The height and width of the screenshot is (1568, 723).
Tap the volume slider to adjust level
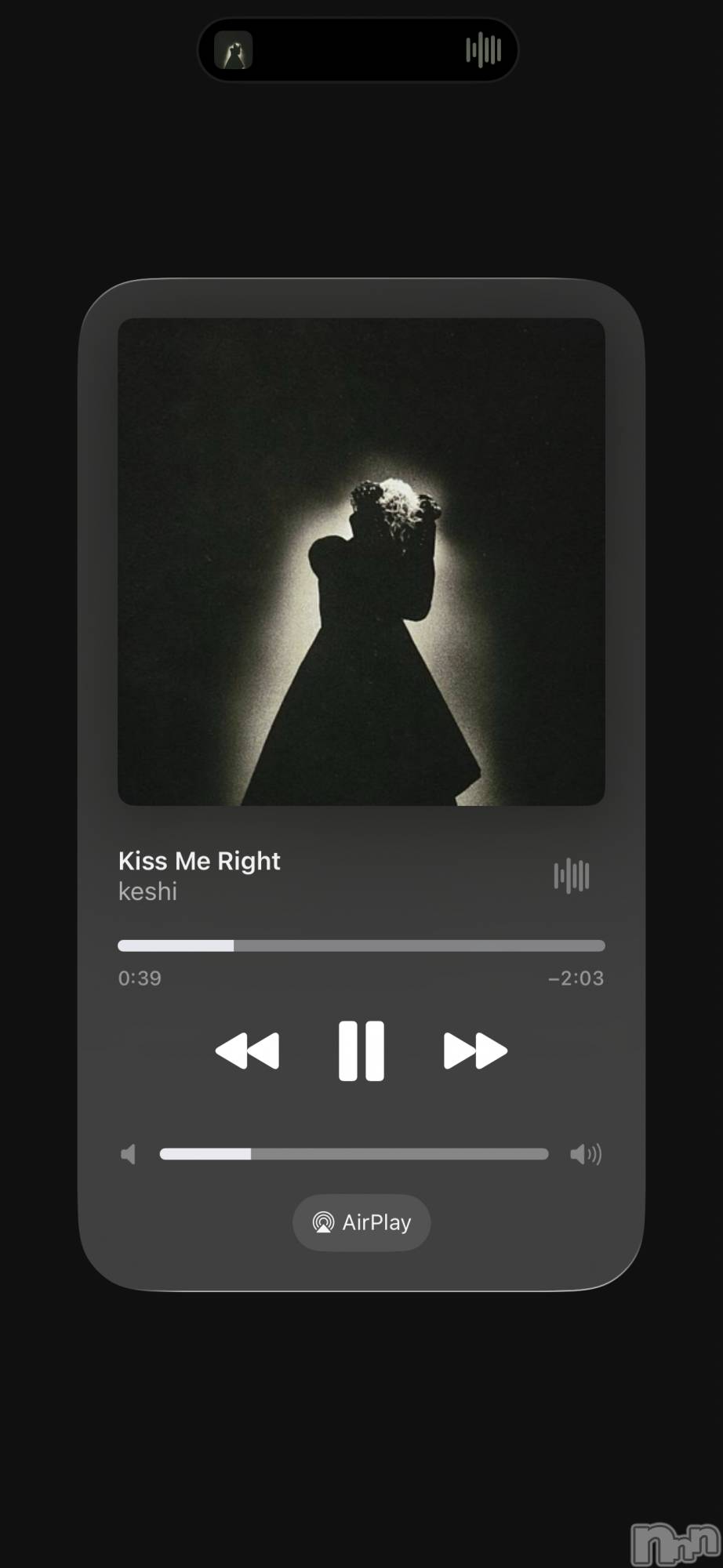[x=354, y=1154]
